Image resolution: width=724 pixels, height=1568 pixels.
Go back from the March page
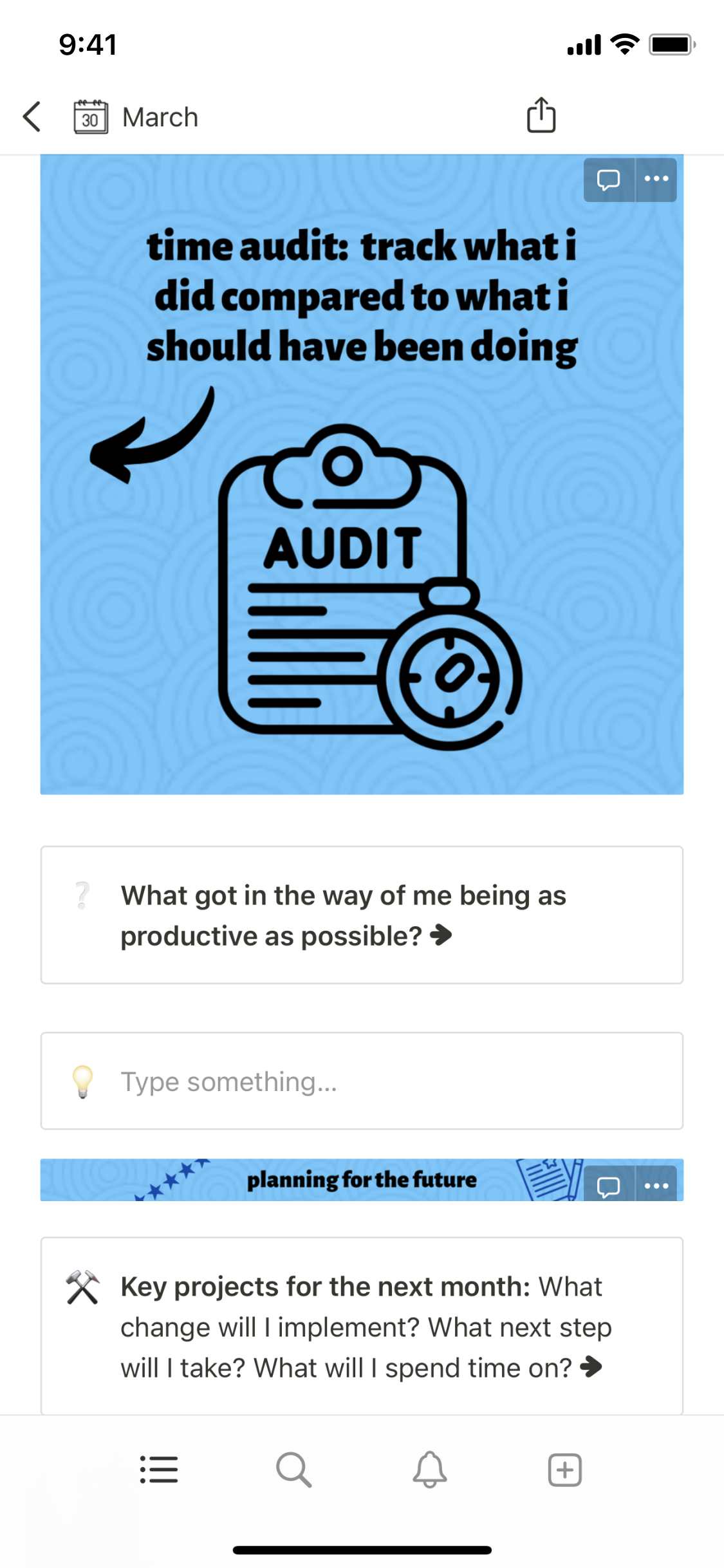pyautogui.click(x=32, y=117)
